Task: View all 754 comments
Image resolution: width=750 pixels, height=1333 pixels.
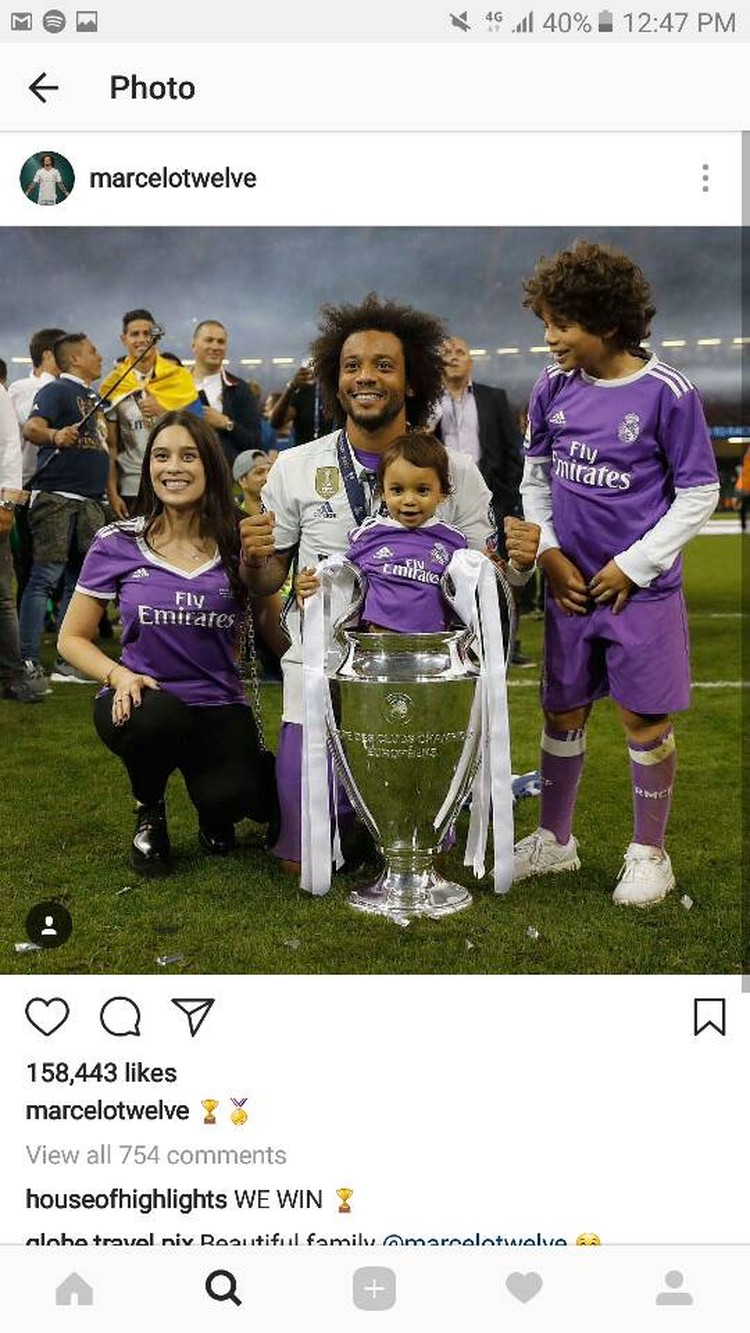Action: (x=156, y=1155)
